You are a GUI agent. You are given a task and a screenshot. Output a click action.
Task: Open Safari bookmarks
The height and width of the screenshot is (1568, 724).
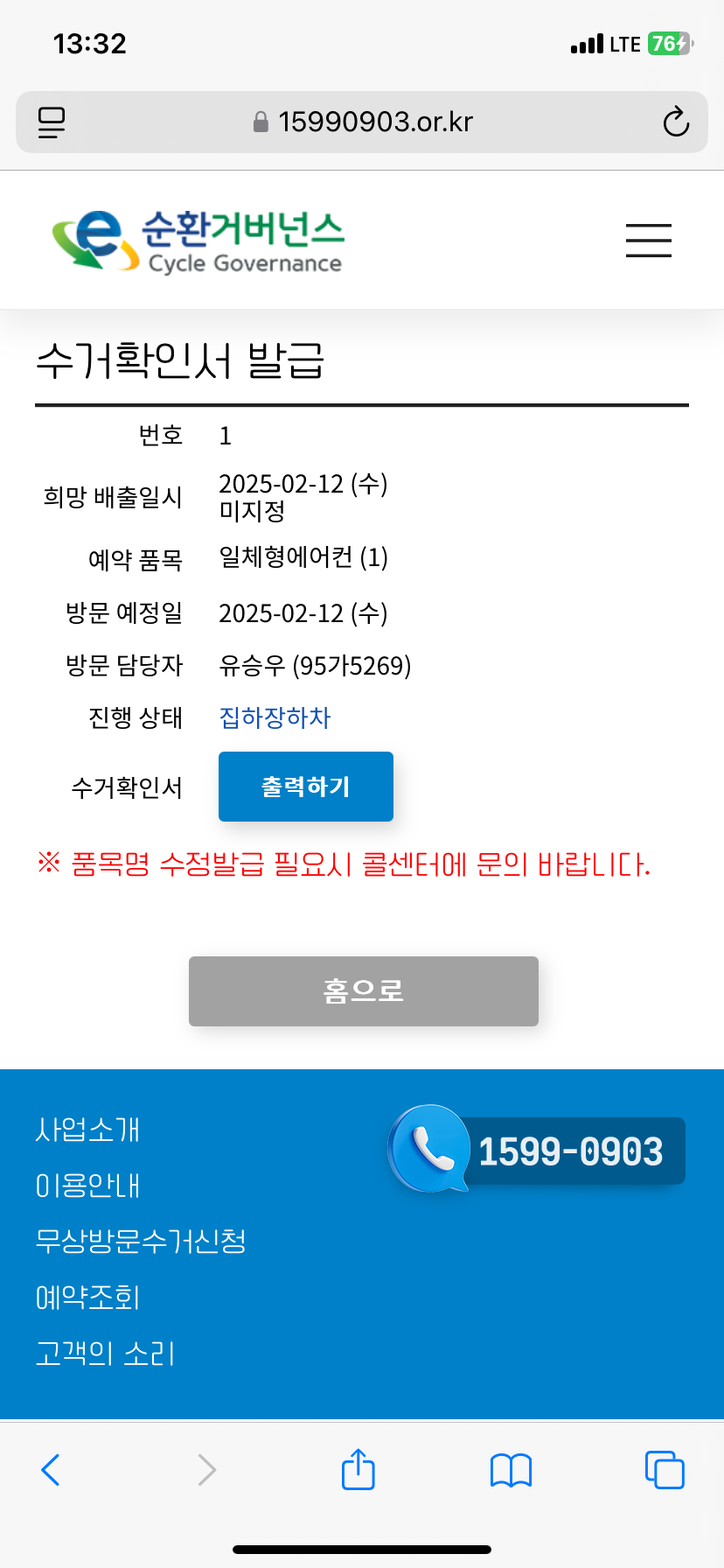click(x=511, y=1470)
